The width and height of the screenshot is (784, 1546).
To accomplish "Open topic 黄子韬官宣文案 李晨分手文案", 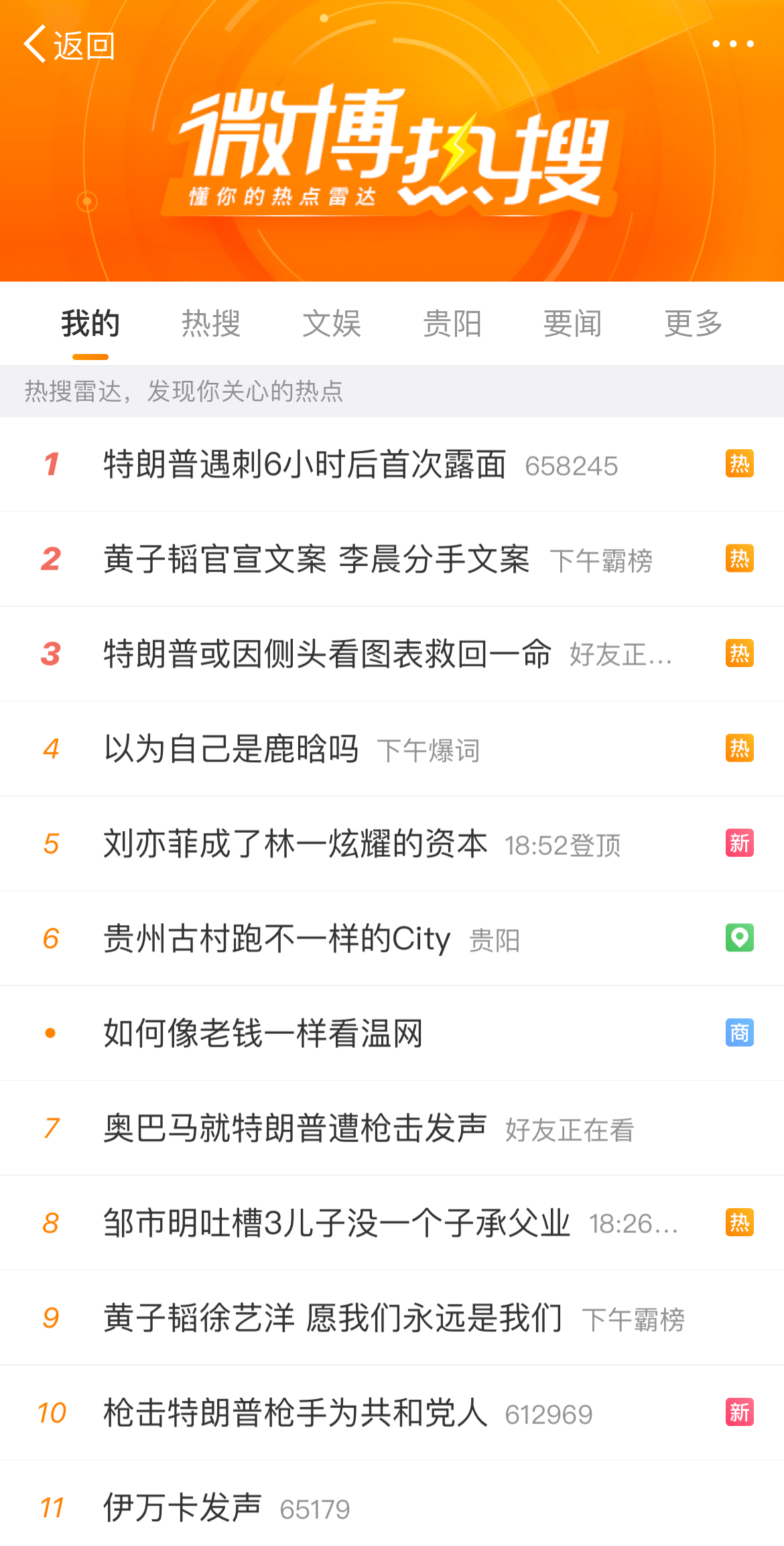I will [316, 560].
